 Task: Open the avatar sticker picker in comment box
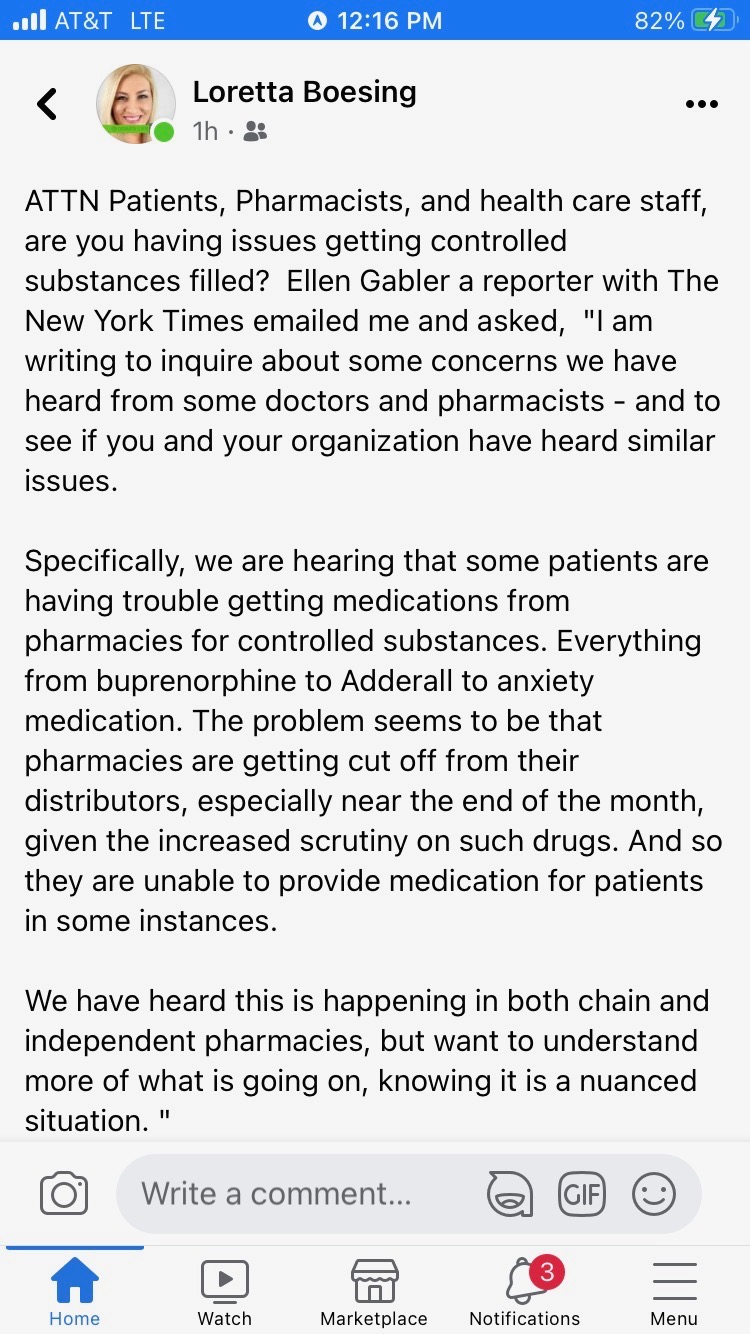click(x=509, y=1194)
